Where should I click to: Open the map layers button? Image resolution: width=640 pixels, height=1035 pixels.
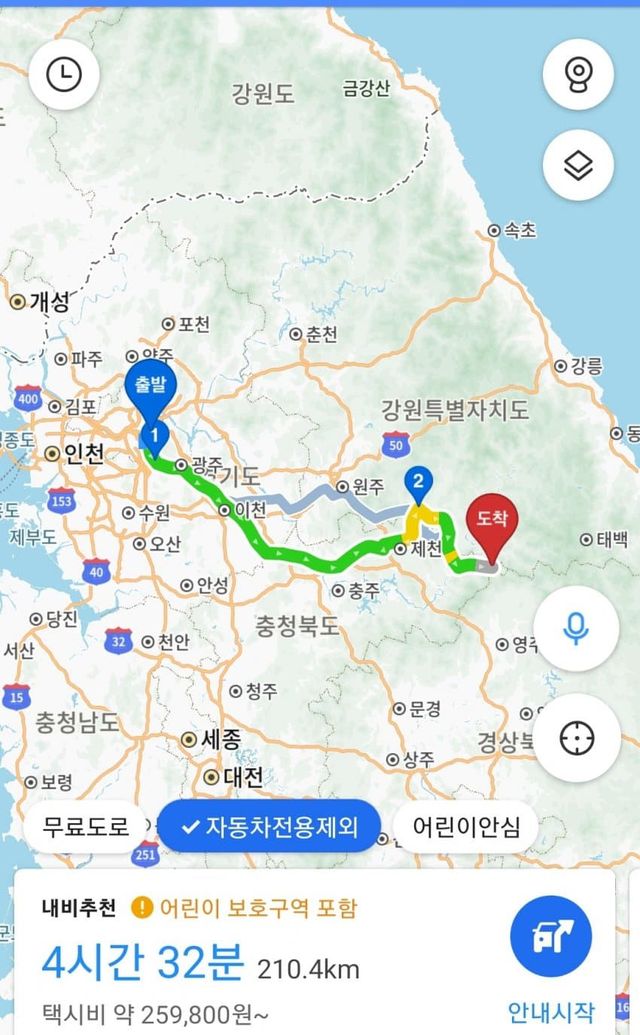point(578,165)
